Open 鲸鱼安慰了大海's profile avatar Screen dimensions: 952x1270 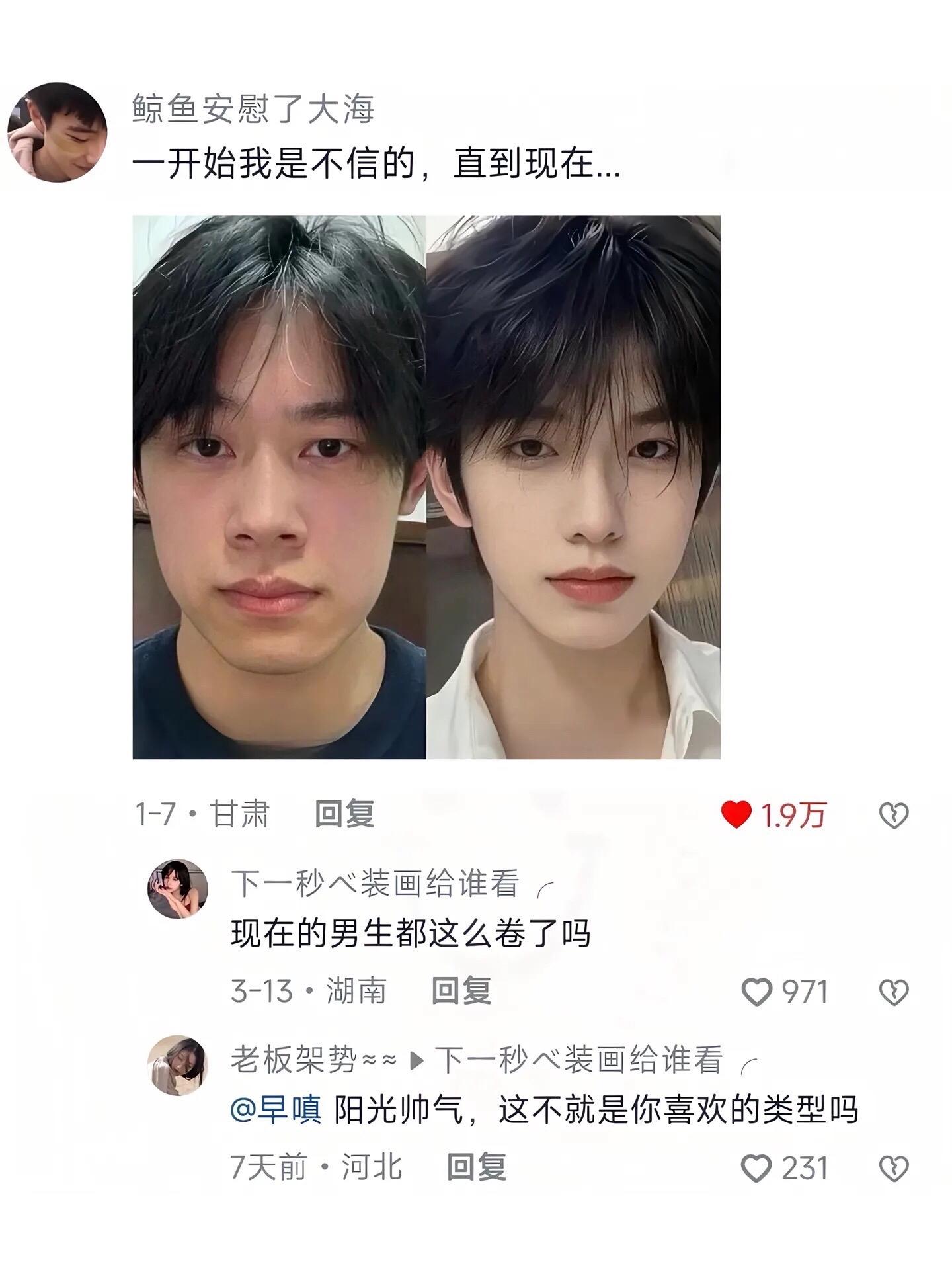point(57,132)
